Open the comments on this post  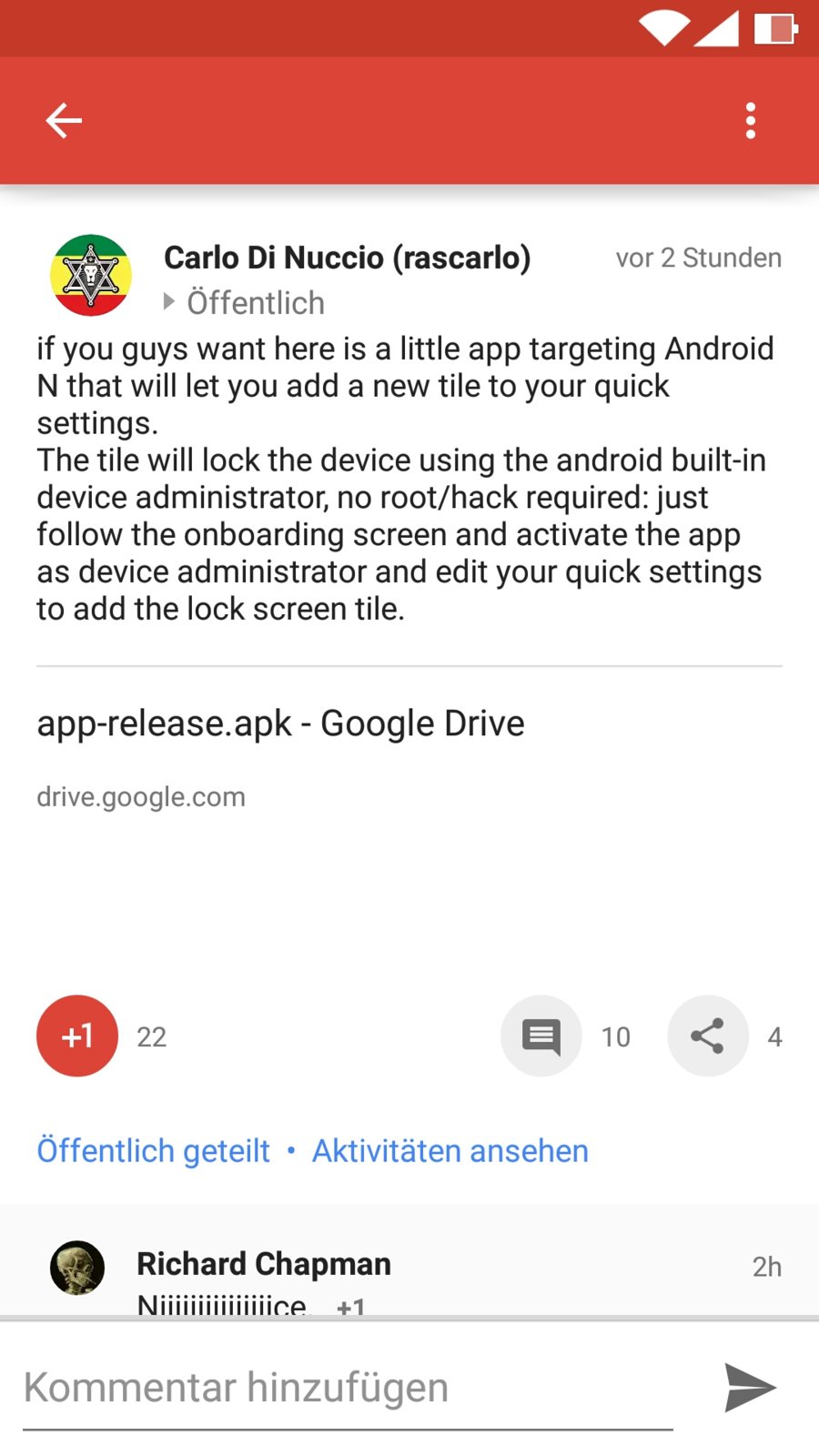541,1036
